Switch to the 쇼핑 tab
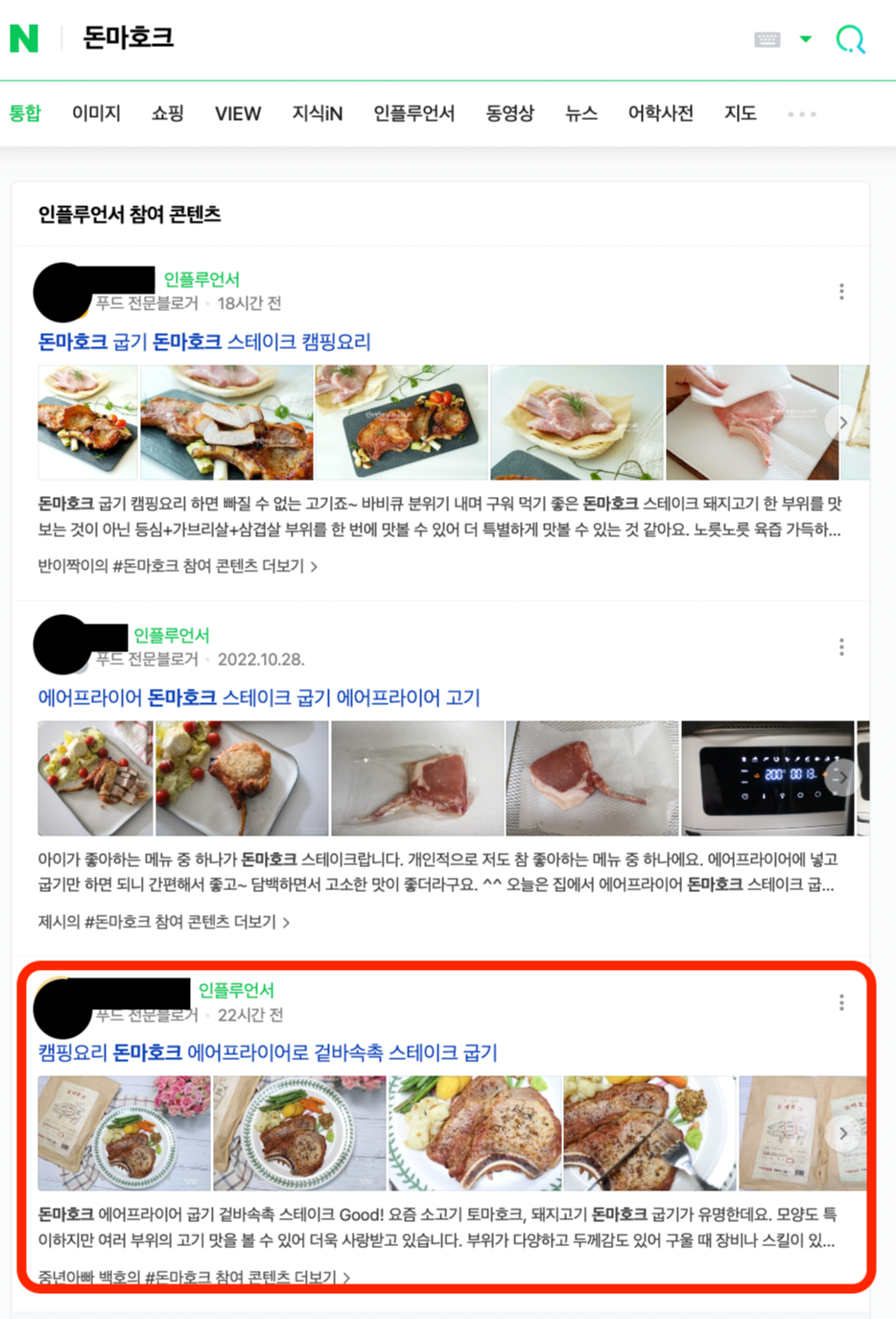The height and width of the screenshot is (1319, 896). [x=169, y=113]
